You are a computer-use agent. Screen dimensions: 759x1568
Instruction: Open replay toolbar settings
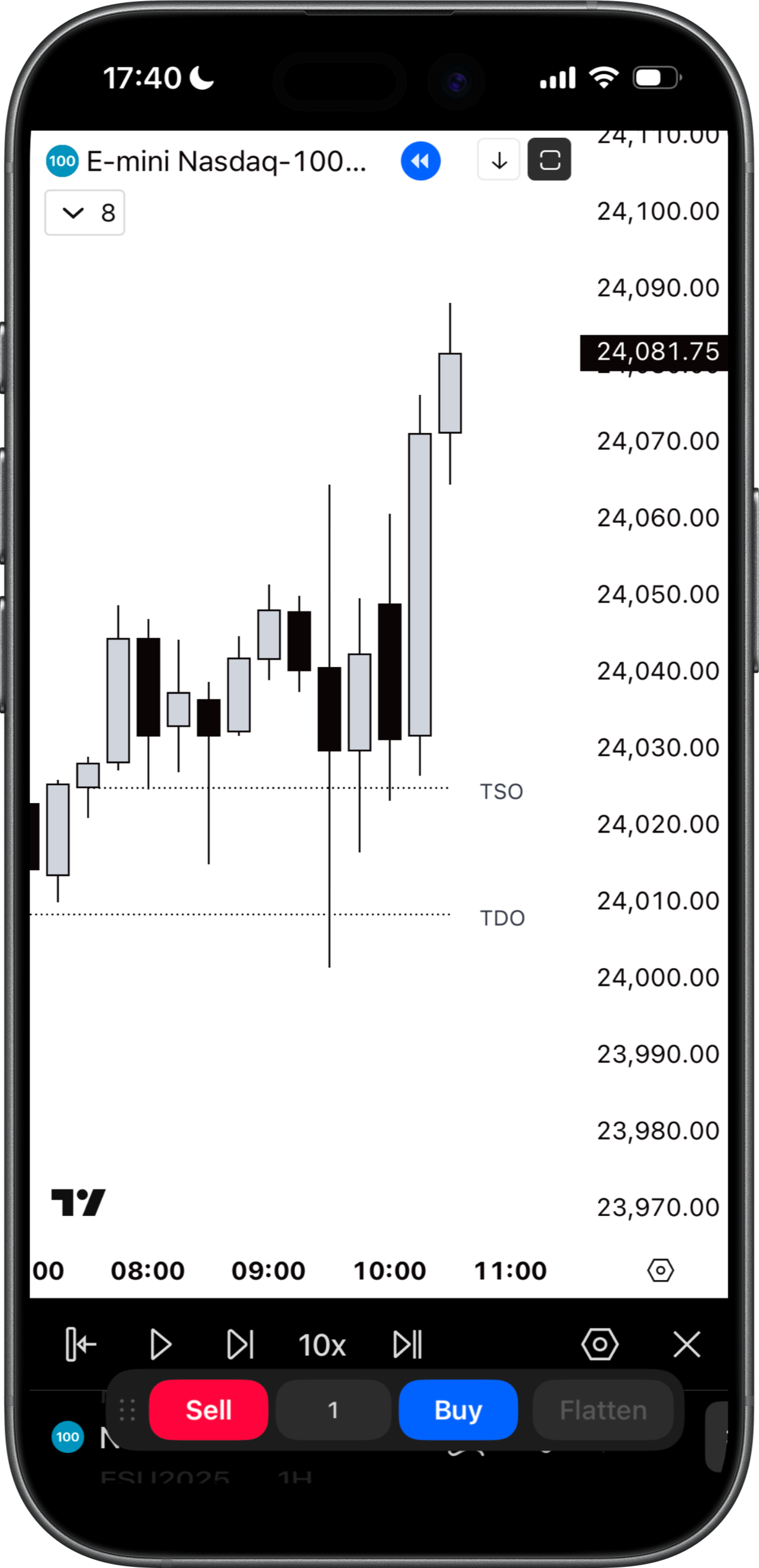click(x=600, y=1344)
